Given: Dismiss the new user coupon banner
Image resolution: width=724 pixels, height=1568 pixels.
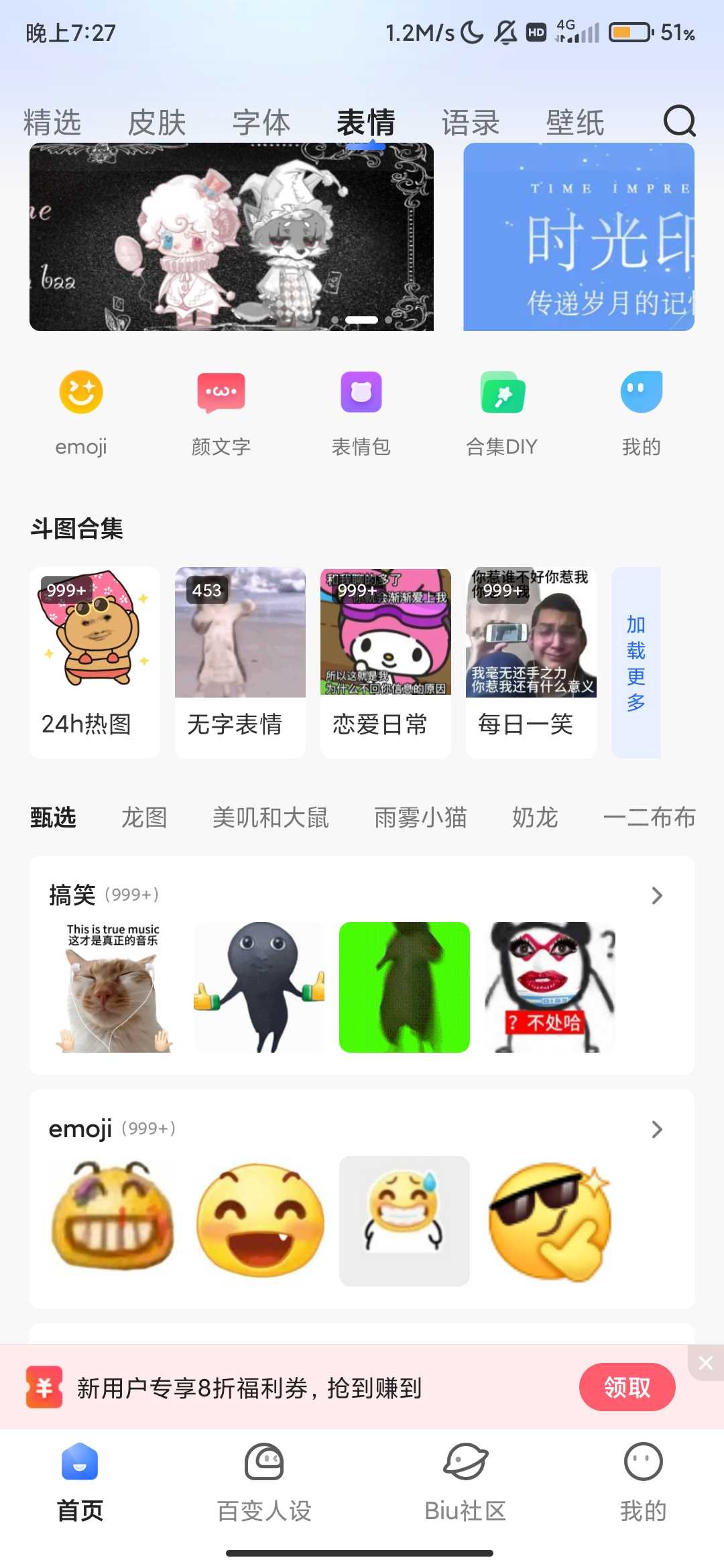Looking at the screenshot, I should [x=706, y=1362].
